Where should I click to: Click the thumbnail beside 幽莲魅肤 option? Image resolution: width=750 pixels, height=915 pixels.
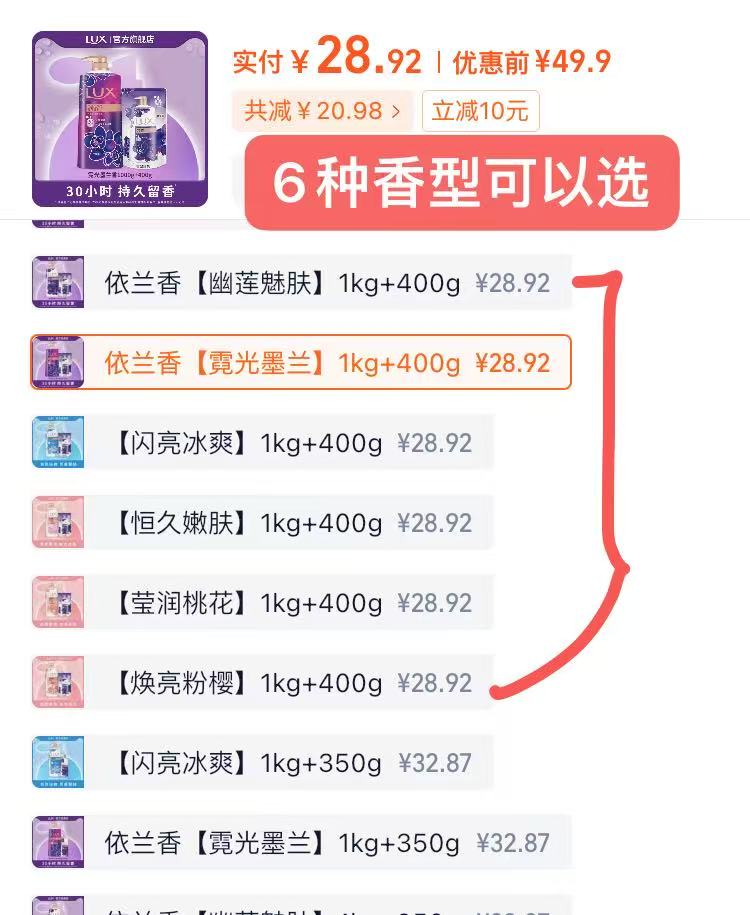coord(57,283)
